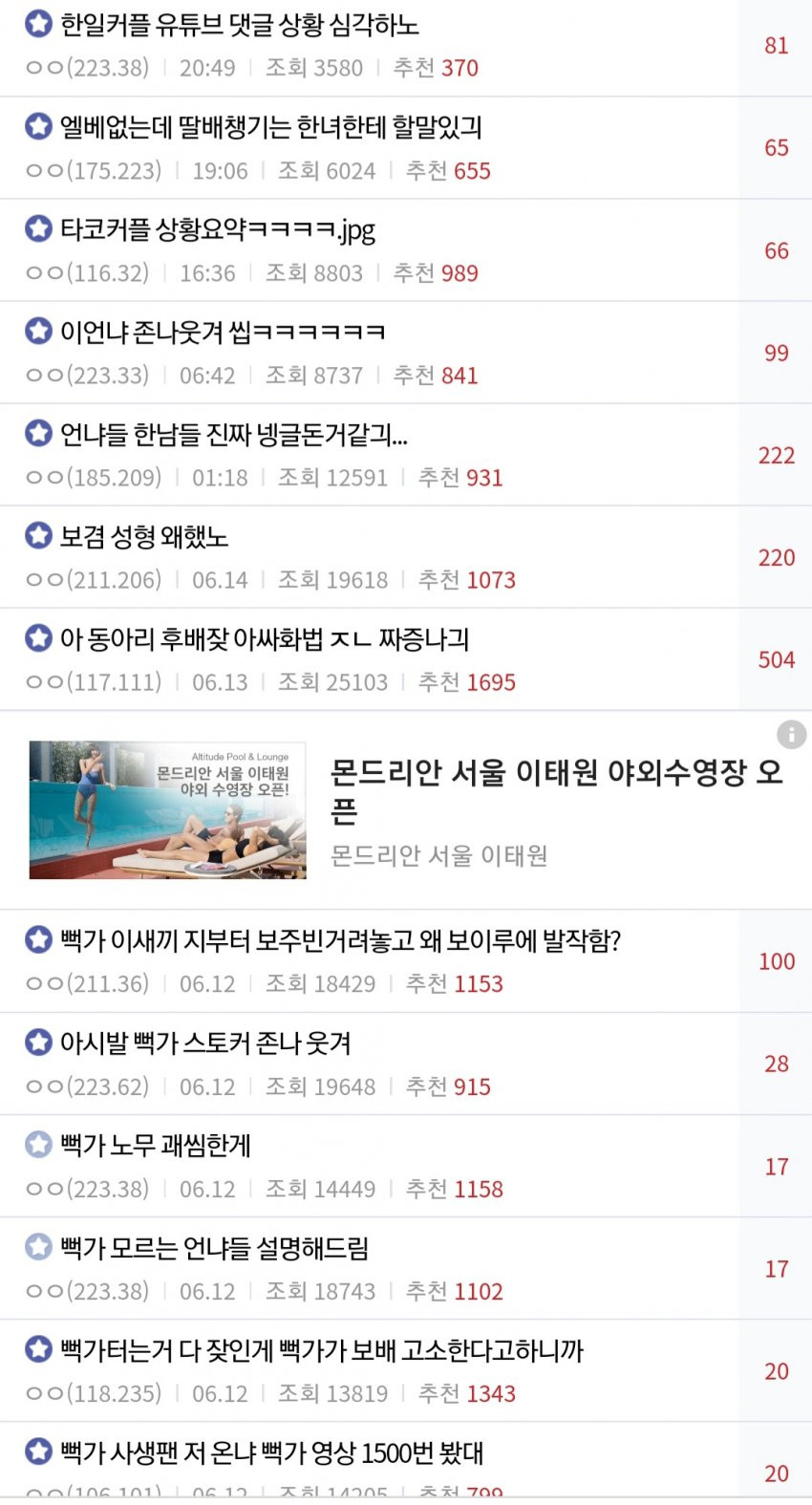Open post '뻑가터는거 다 잦인게 뻑가가 보배 고소한다고하니까'
Screen dimensions: 812x1505
coord(321,1351)
